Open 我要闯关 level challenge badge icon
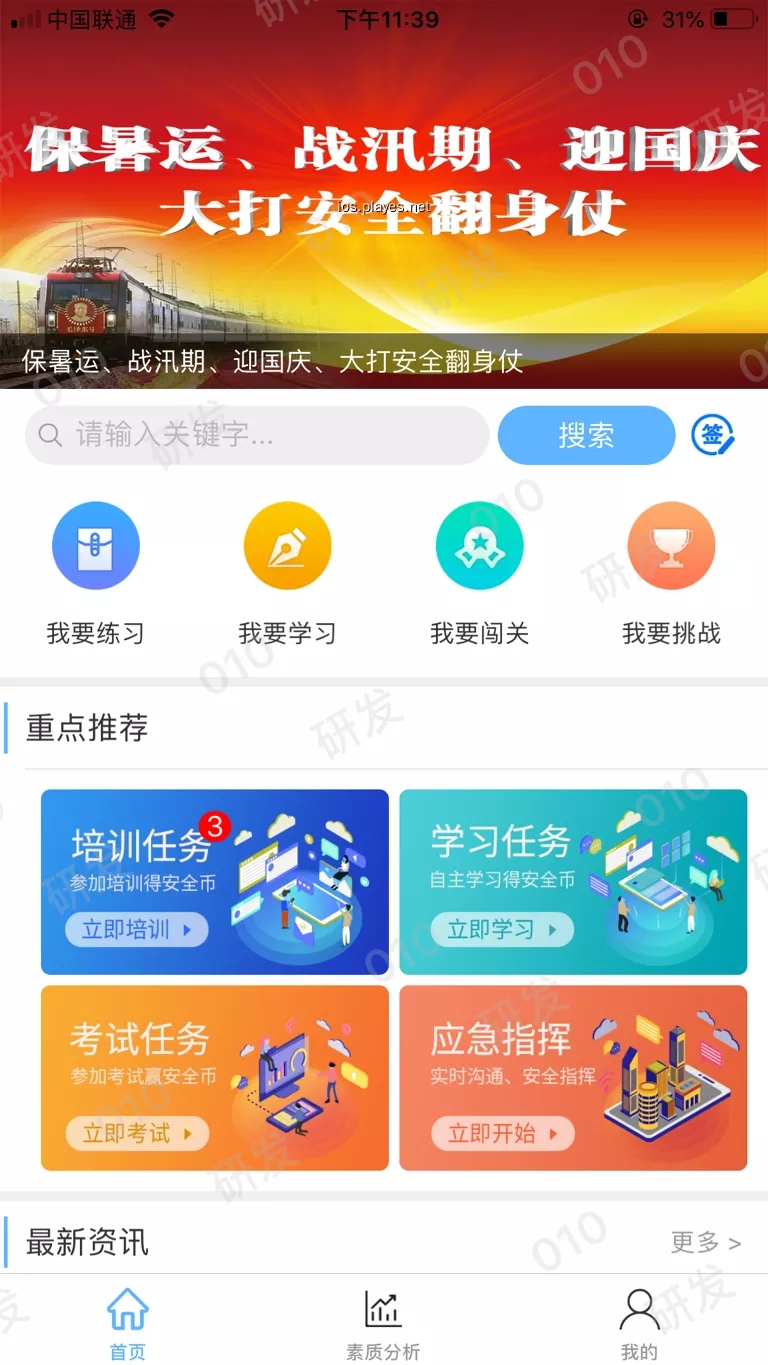768x1365 pixels. tap(479, 545)
